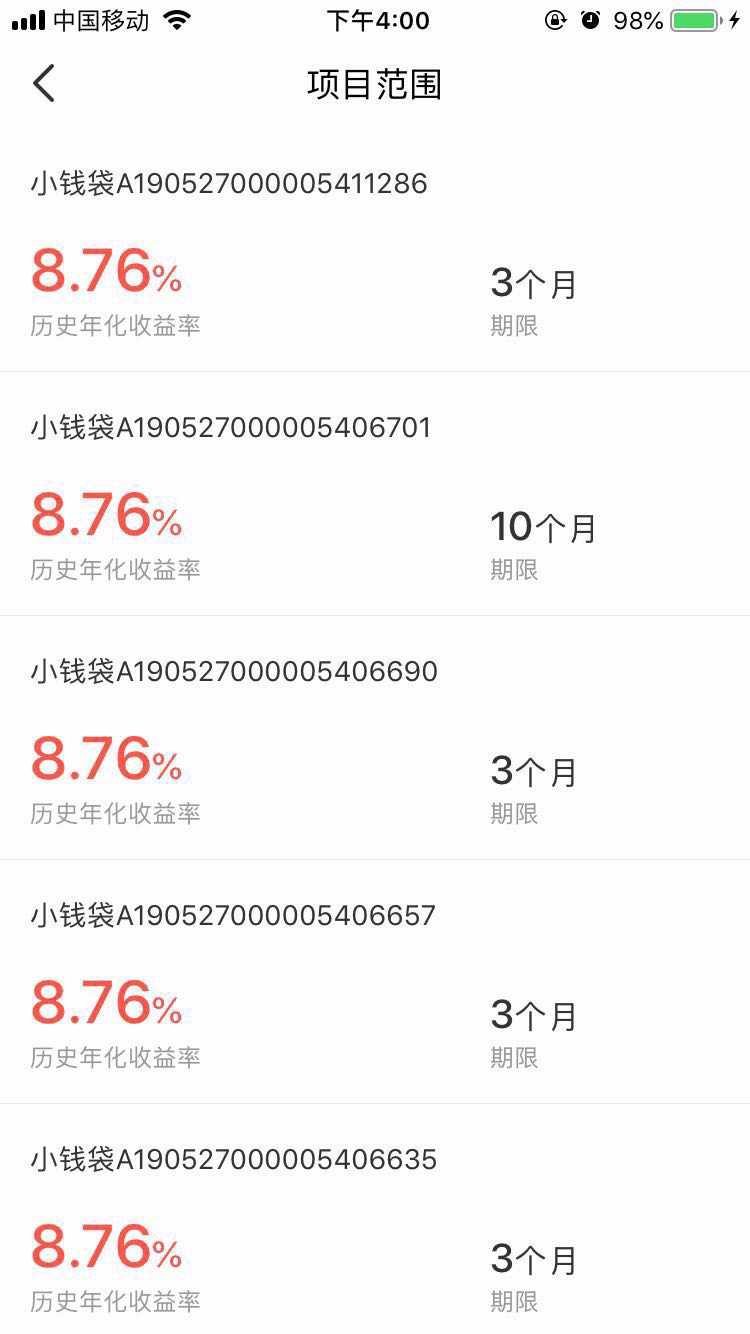Go back from 项目范围 page

44,84
